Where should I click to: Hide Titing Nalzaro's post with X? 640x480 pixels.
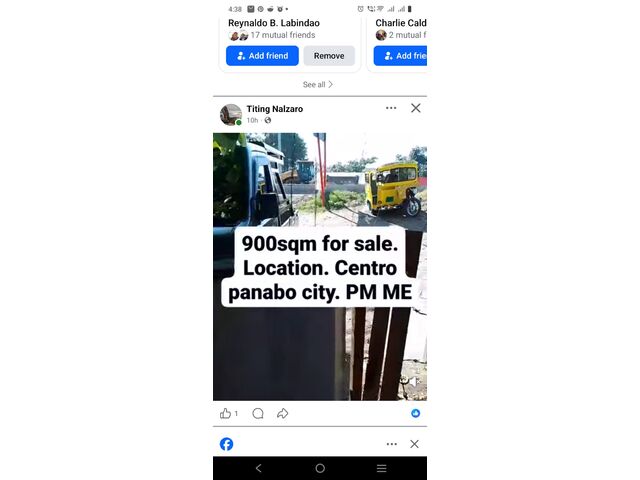pyautogui.click(x=416, y=108)
